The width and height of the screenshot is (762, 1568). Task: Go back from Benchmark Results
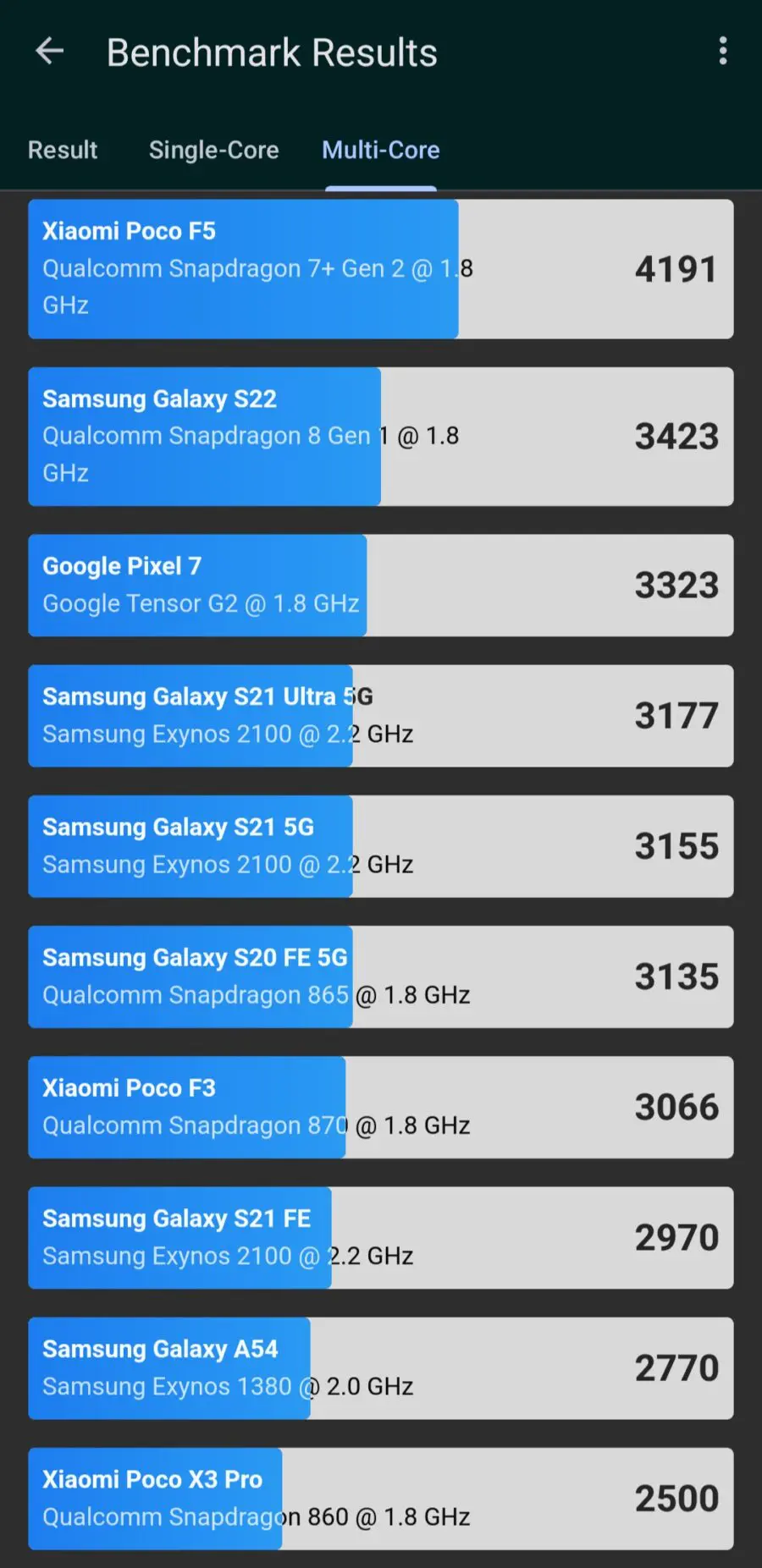point(50,52)
